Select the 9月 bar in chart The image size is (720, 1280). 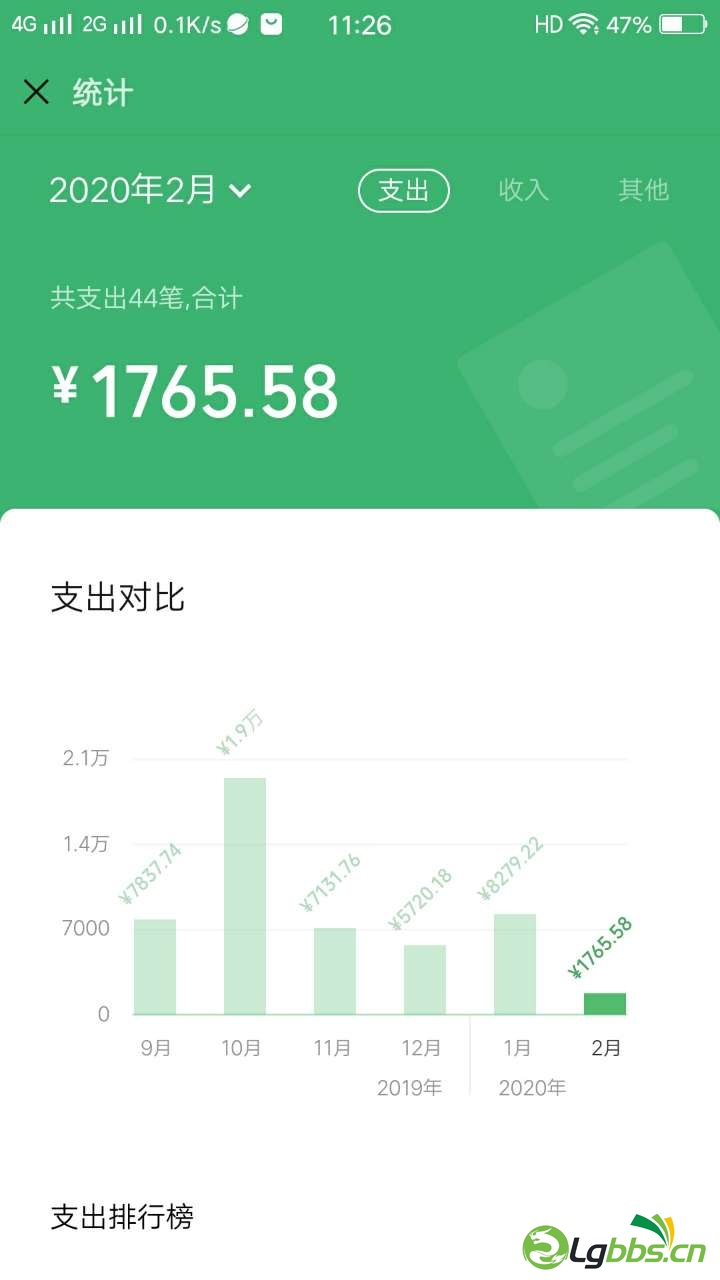click(155, 966)
